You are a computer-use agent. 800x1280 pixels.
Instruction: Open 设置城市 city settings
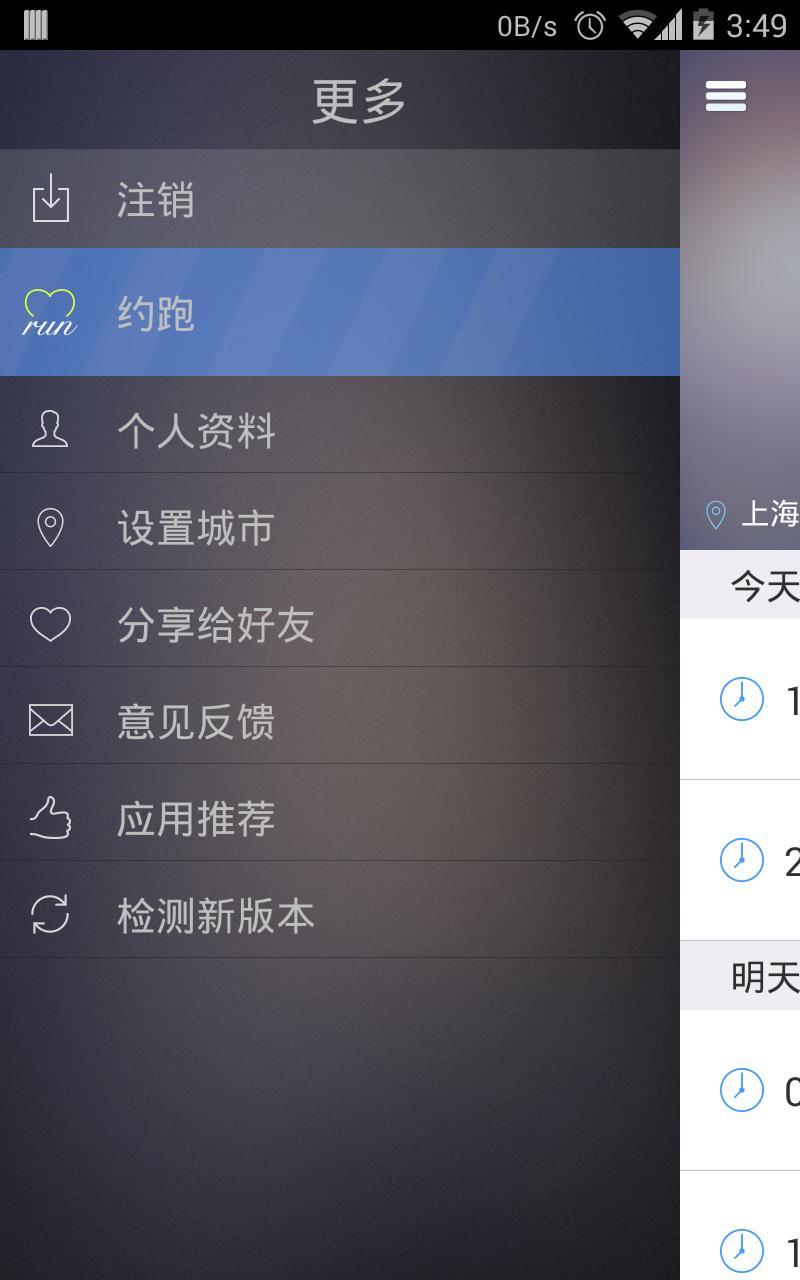(x=195, y=527)
